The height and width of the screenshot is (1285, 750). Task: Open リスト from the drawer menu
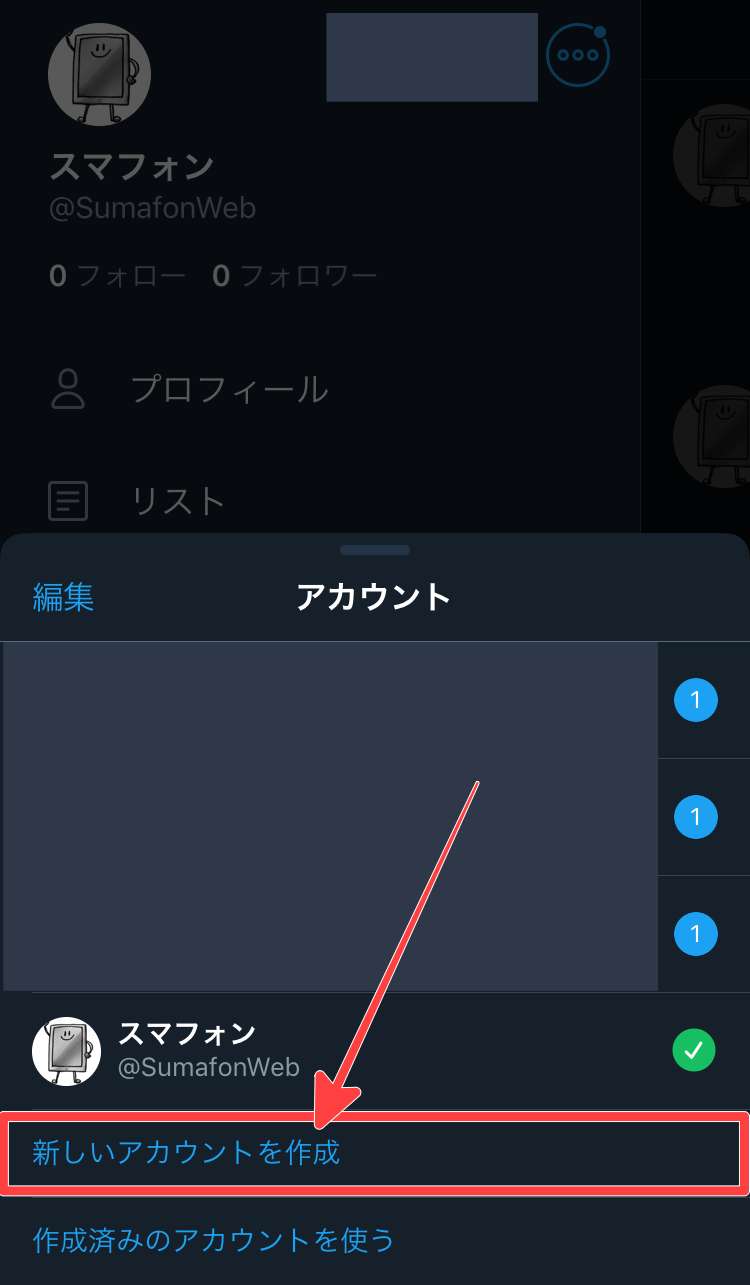pos(178,500)
